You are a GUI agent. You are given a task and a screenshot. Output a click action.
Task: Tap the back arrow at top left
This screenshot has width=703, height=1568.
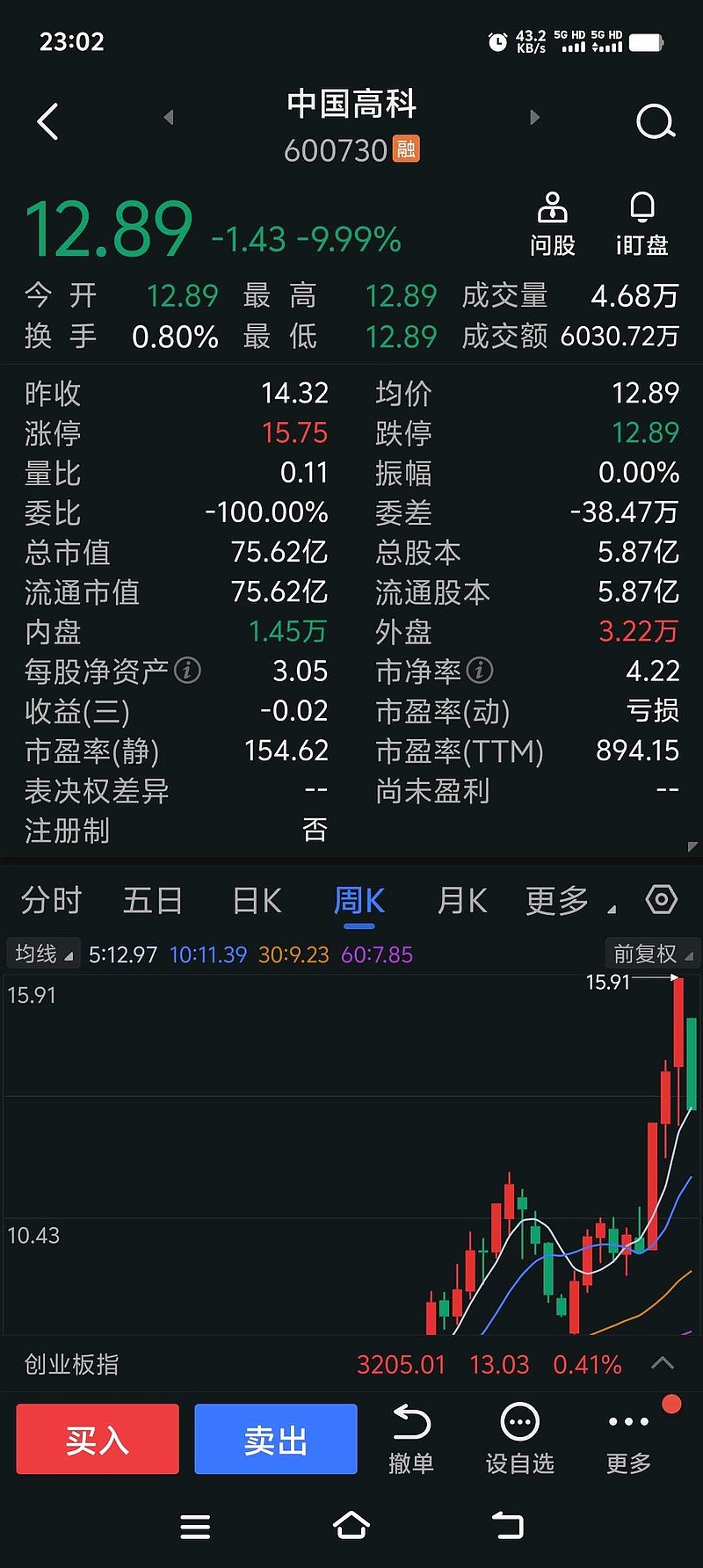(48, 122)
